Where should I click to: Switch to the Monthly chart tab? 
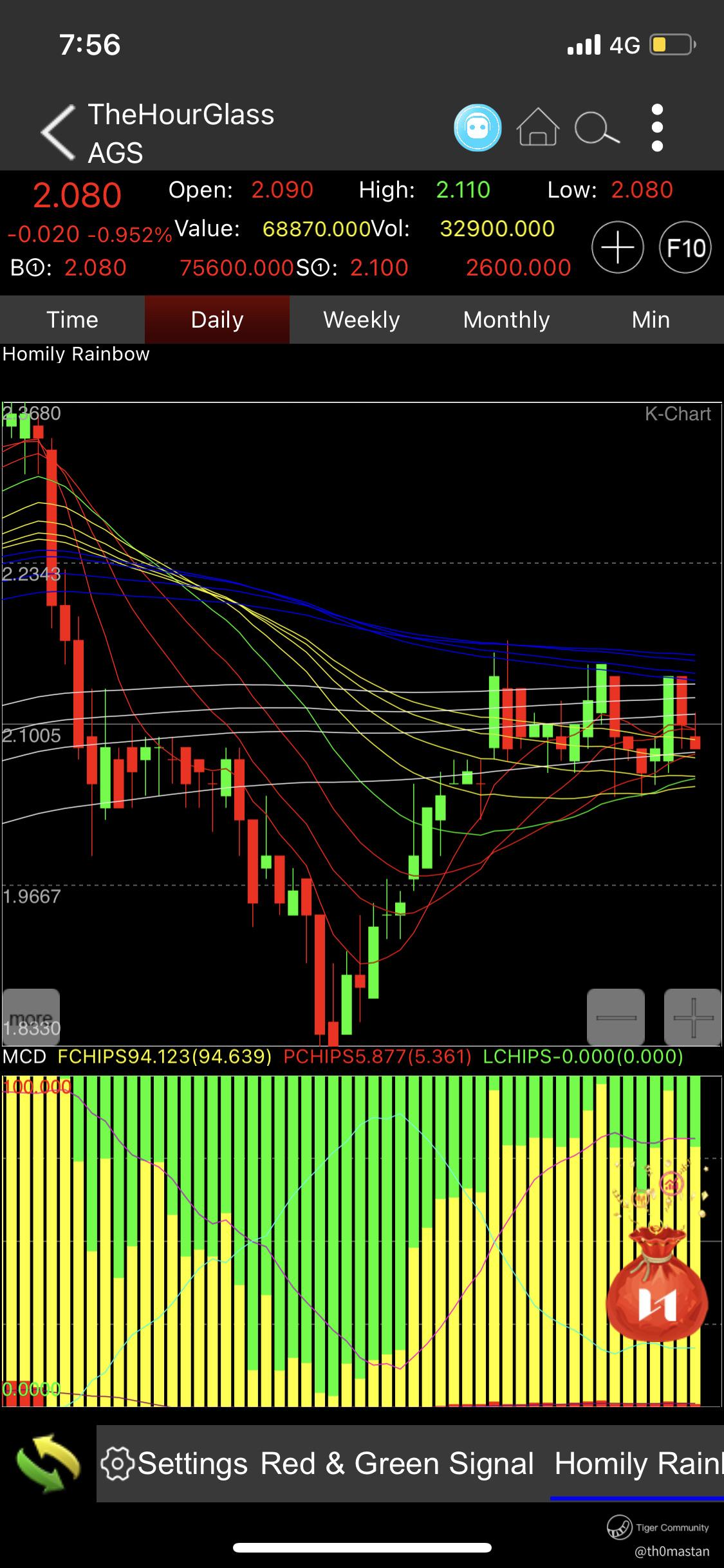click(x=506, y=319)
